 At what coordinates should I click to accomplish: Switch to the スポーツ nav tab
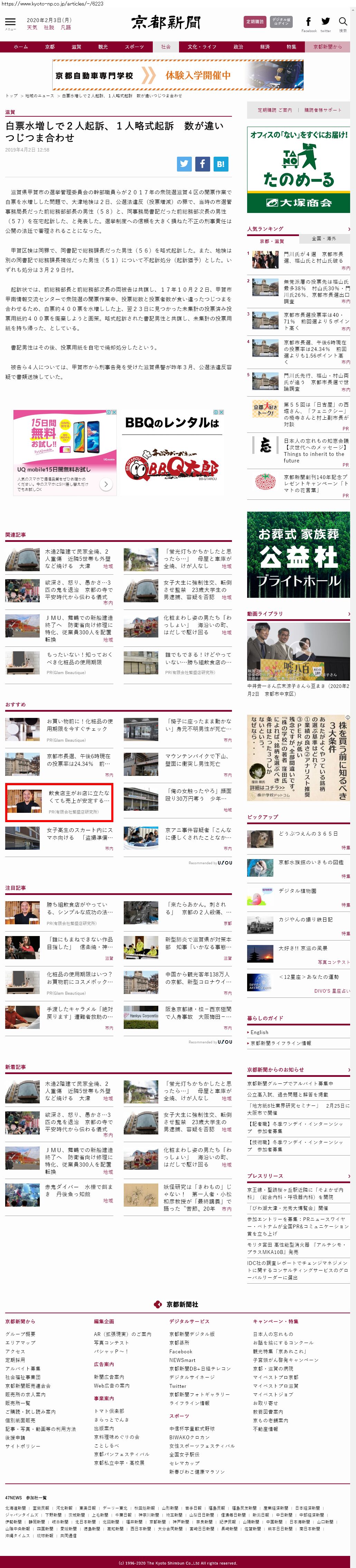pos(134,47)
